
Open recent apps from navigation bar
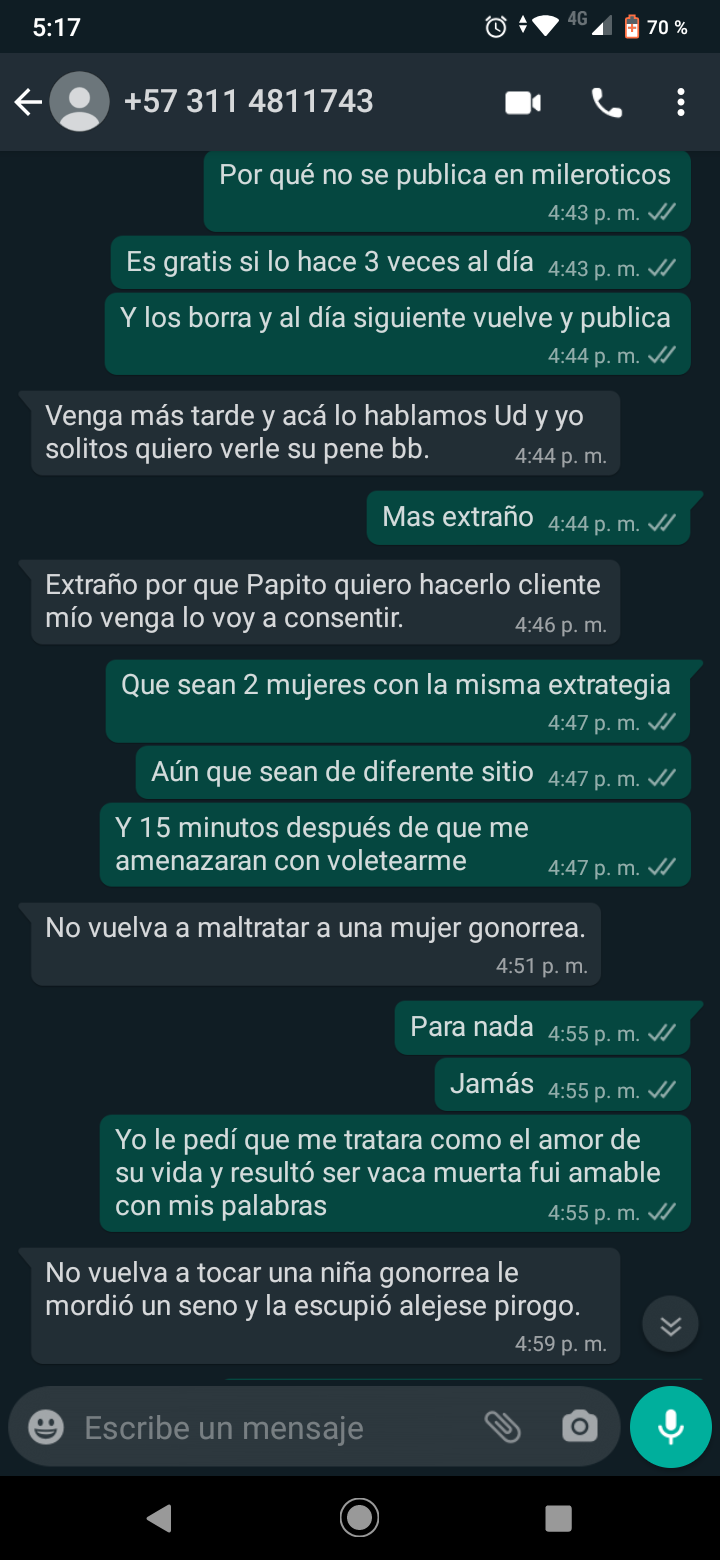[x=558, y=1518]
